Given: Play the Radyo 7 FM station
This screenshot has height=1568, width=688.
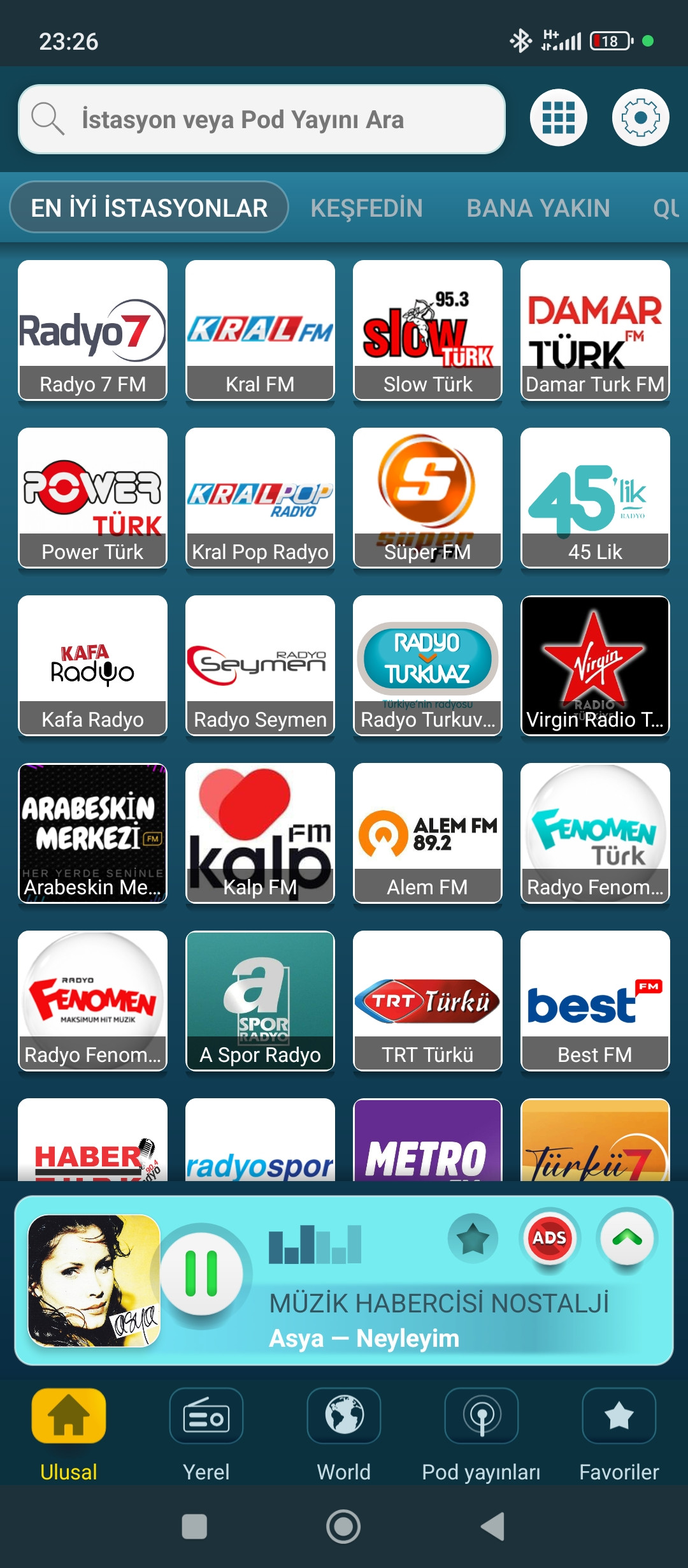Looking at the screenshot, I should [92, 330].
